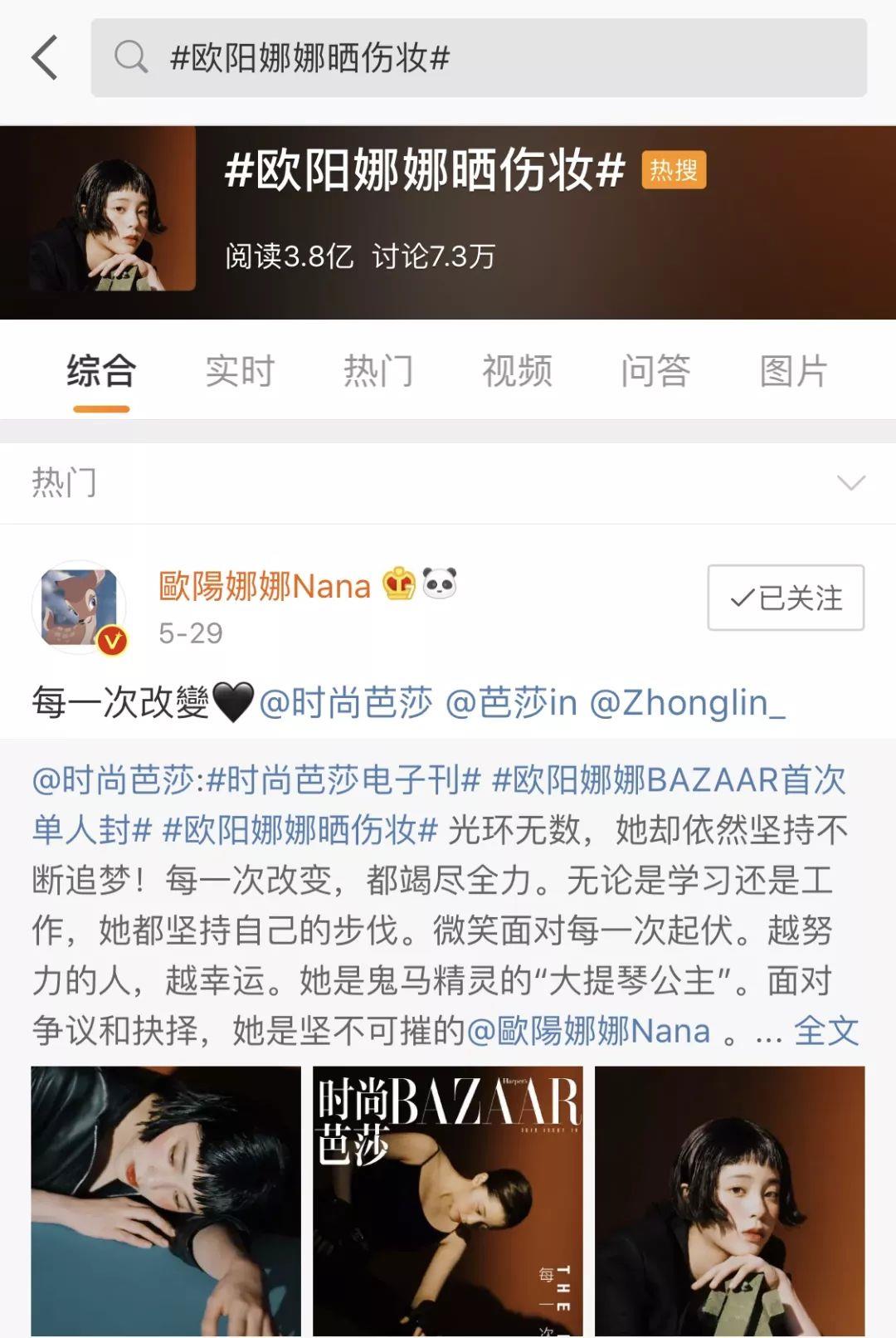Open the @Zhonglin_ mention link
Viewport: 896px width, 1338px height.
(x=687, y=703)
